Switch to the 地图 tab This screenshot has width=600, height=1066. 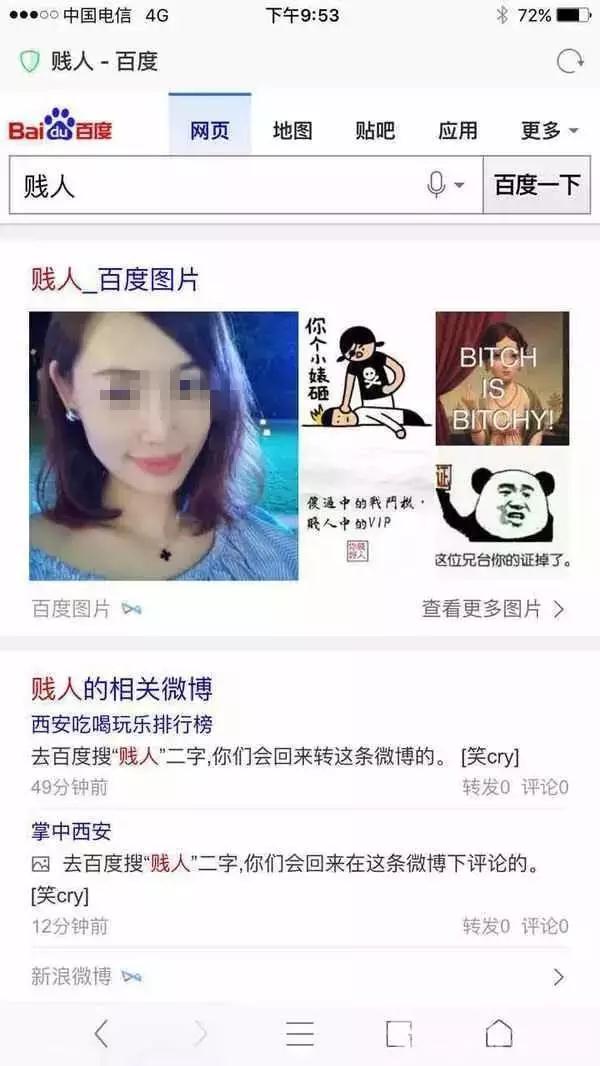[x=293, y=131]
